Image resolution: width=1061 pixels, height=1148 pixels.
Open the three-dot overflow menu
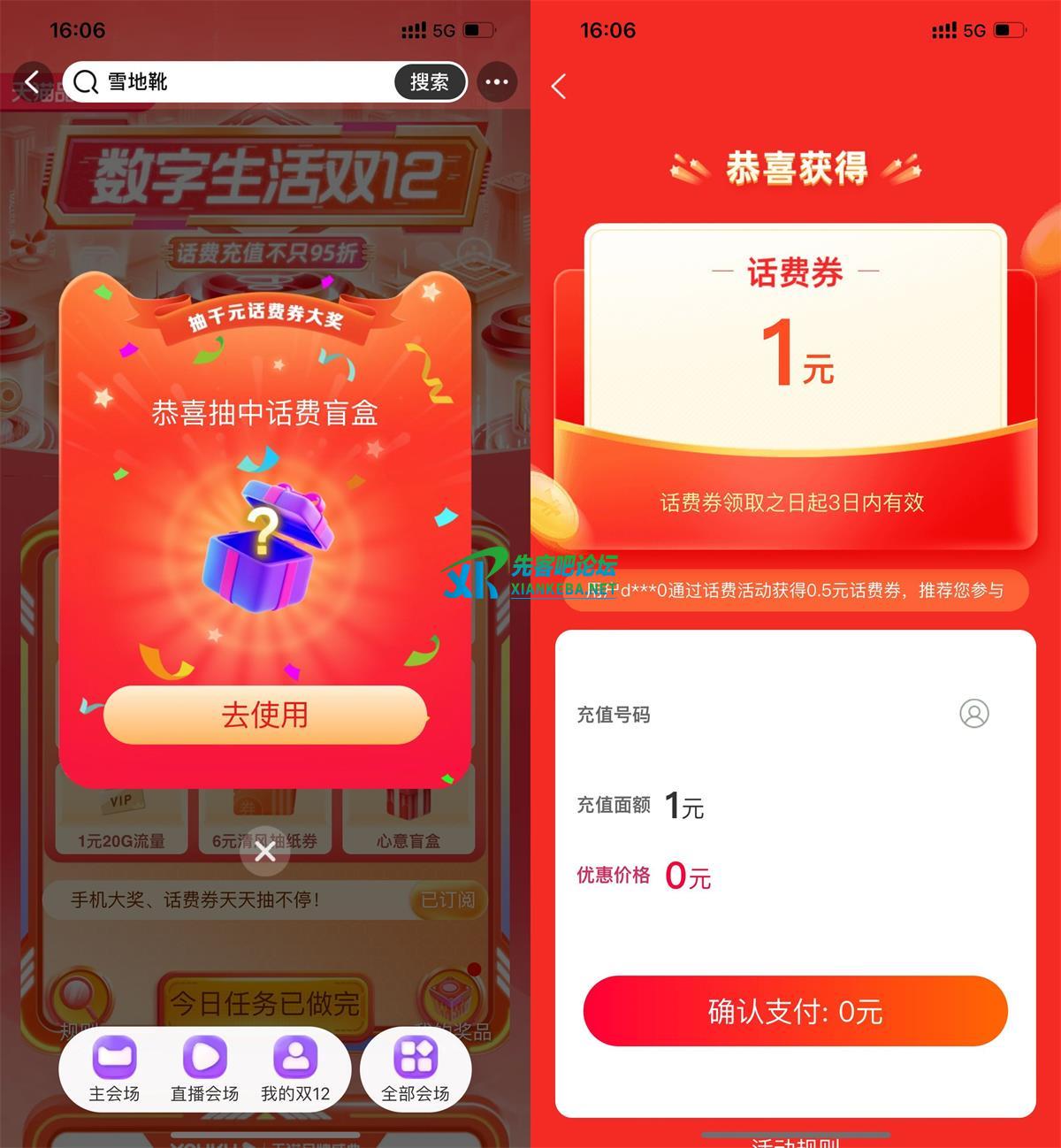[x=497, y=82]
